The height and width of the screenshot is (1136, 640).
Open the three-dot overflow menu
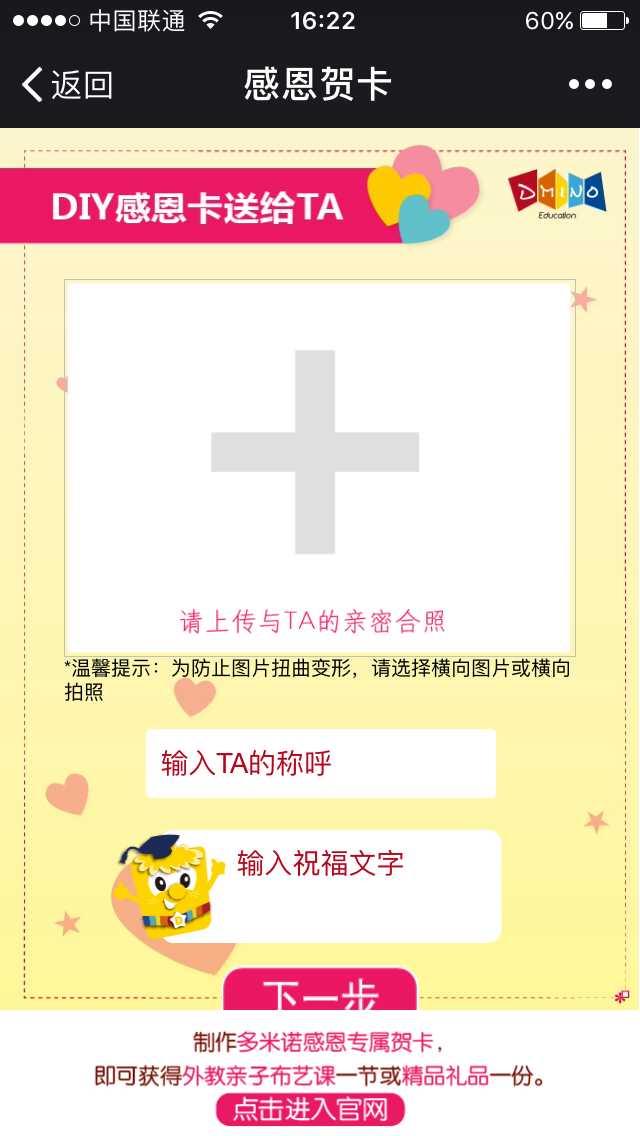[x=590, y=85]
